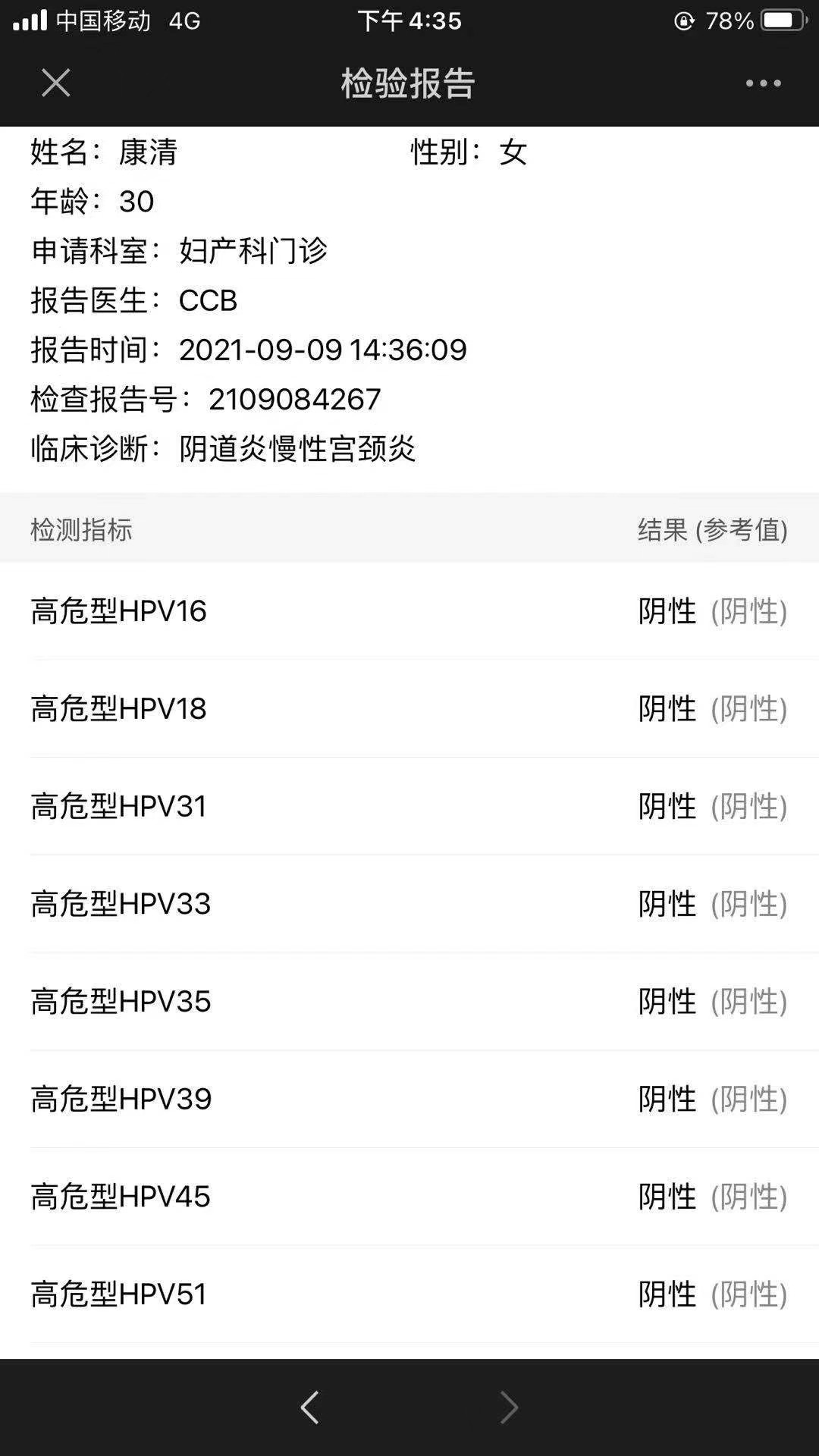Tap the 检测指标 column header
Screen dimensions: 819x1456
(80, 529)
